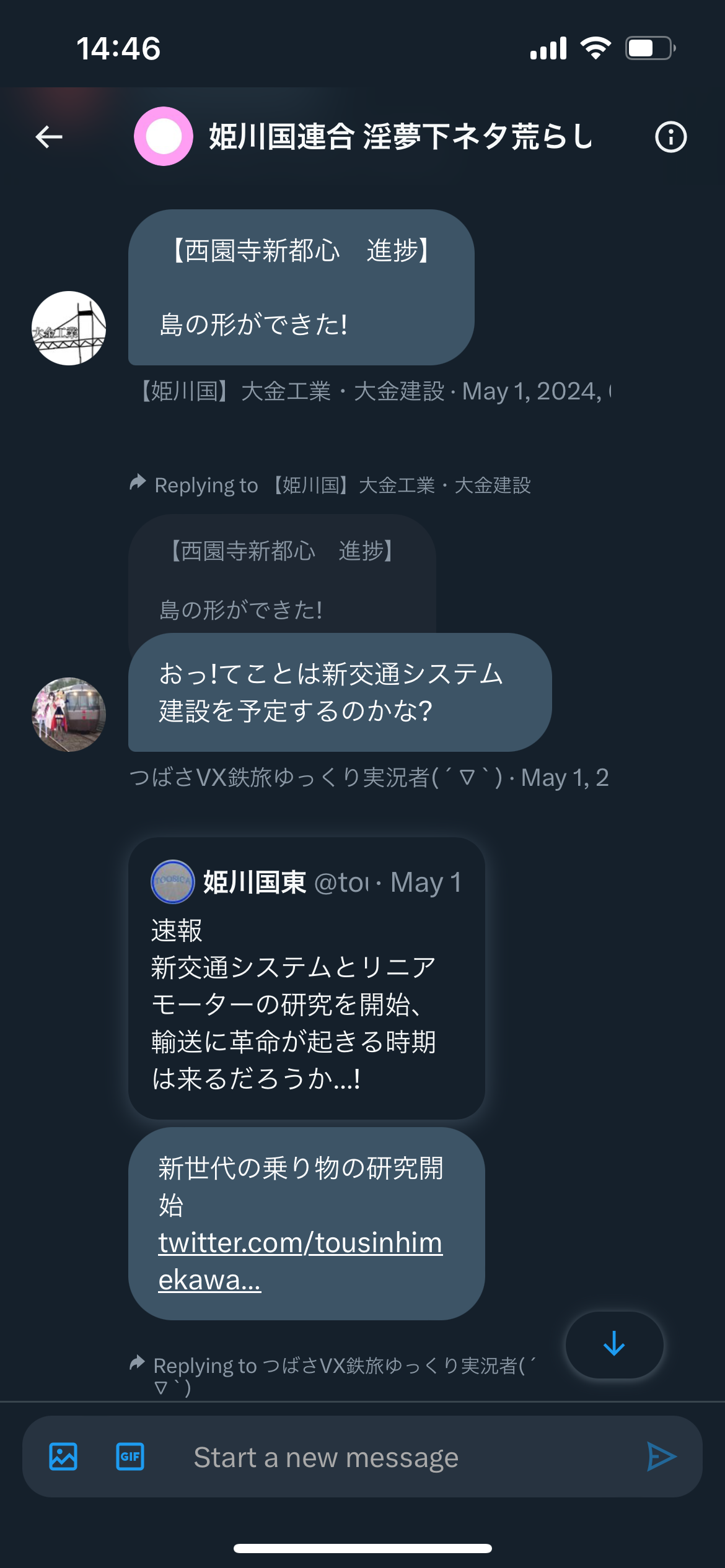Tap the 大金工業 bridge profile picture

(69, 328)
